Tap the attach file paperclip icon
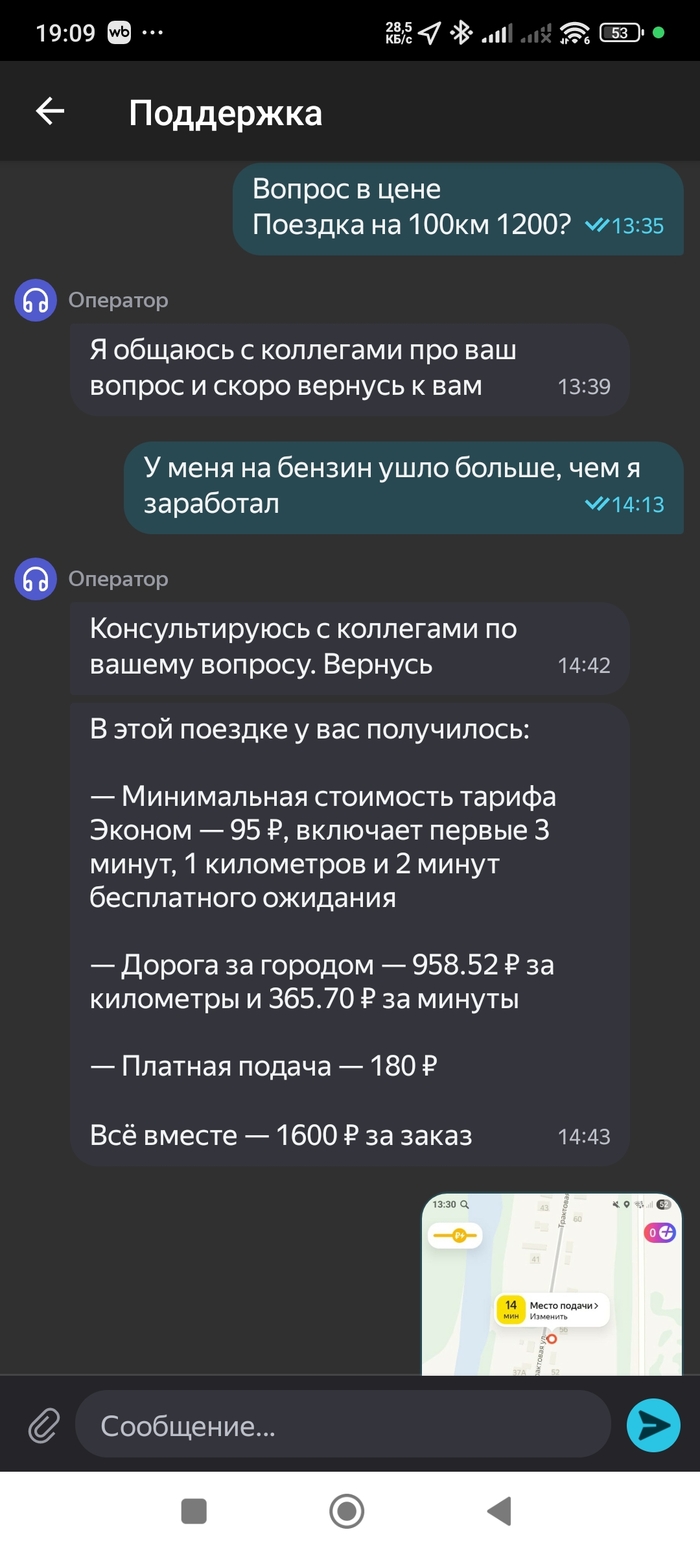700x1556 pixels. click(43, 1424)
